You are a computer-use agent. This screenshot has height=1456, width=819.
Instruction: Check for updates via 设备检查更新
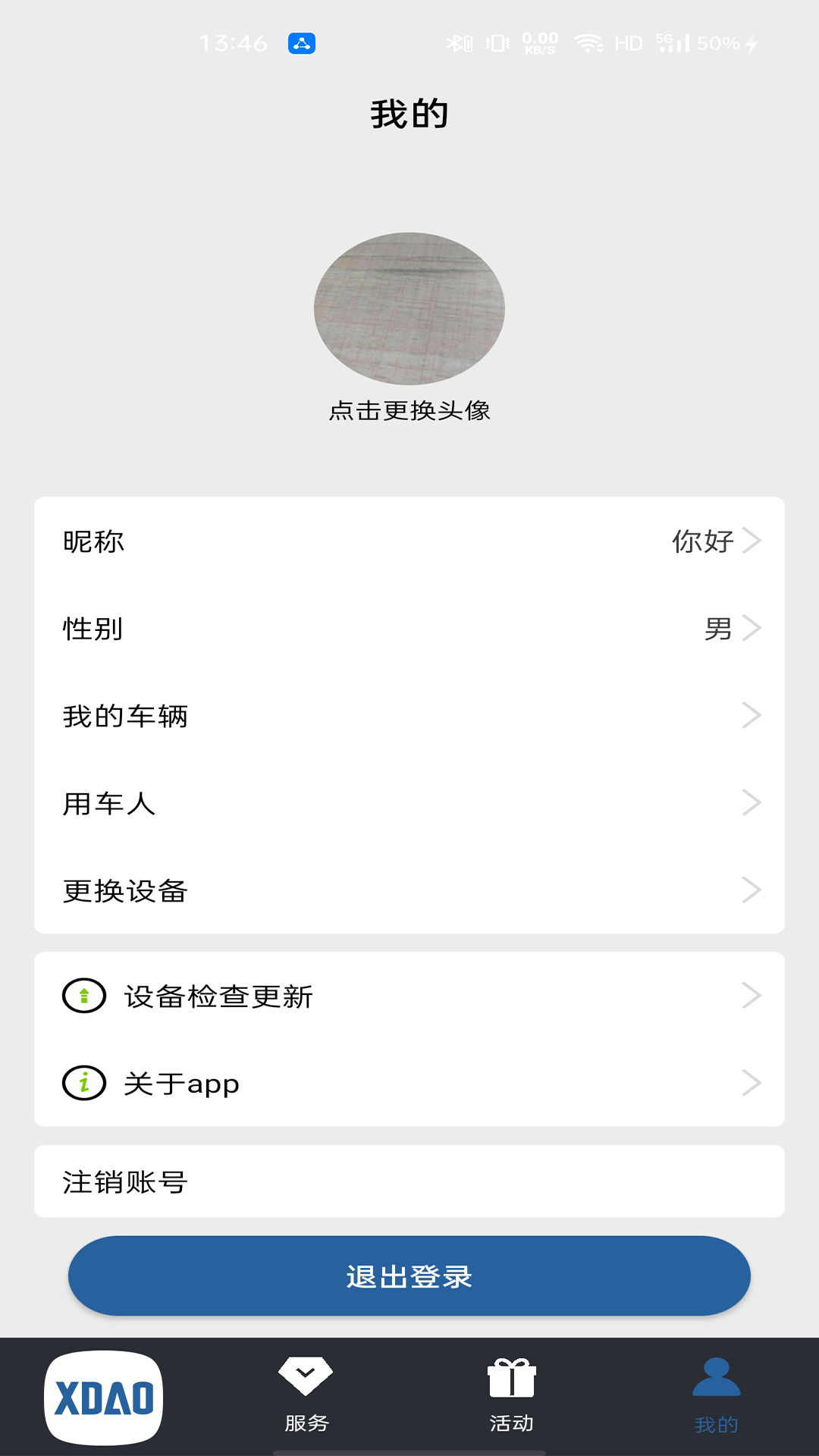(409, 996)
